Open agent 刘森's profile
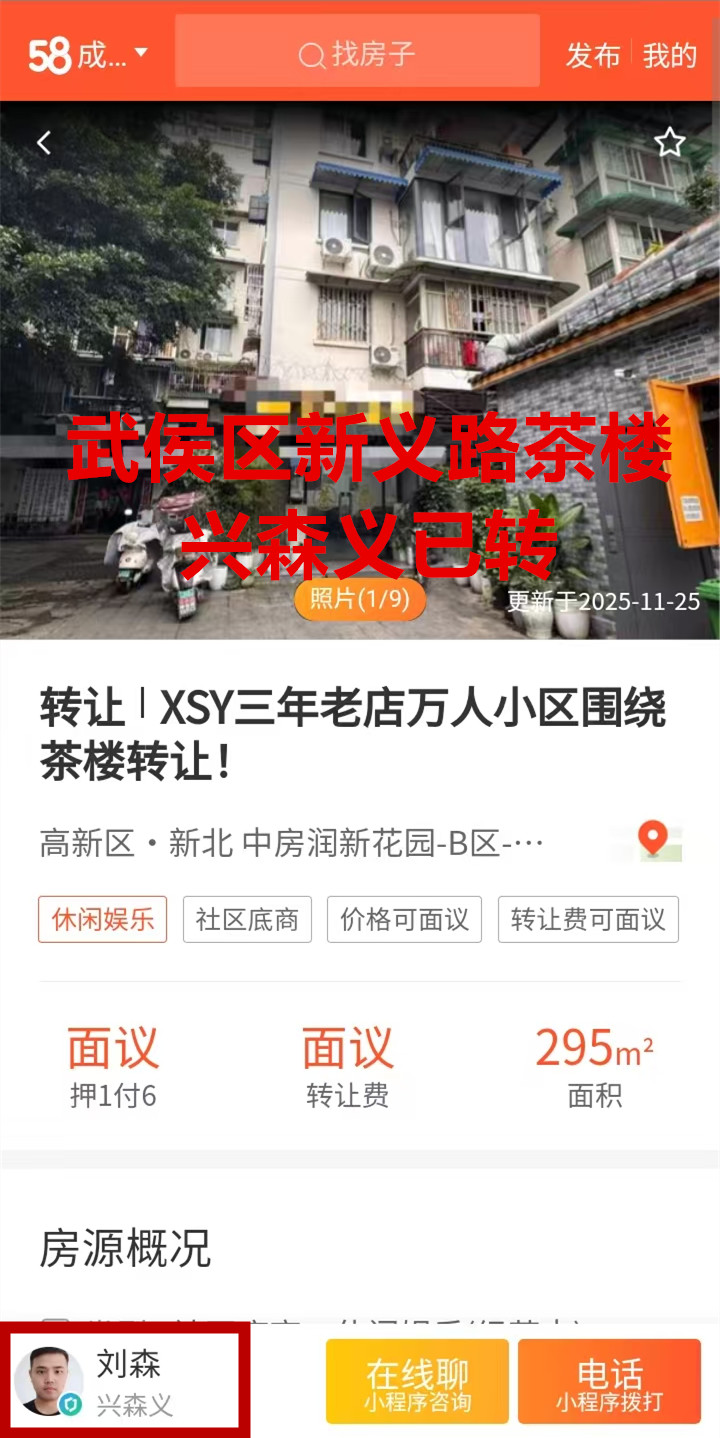The height and width of the screenshot is (1438, 720). pyautogui.click(x=125, y=1380)
